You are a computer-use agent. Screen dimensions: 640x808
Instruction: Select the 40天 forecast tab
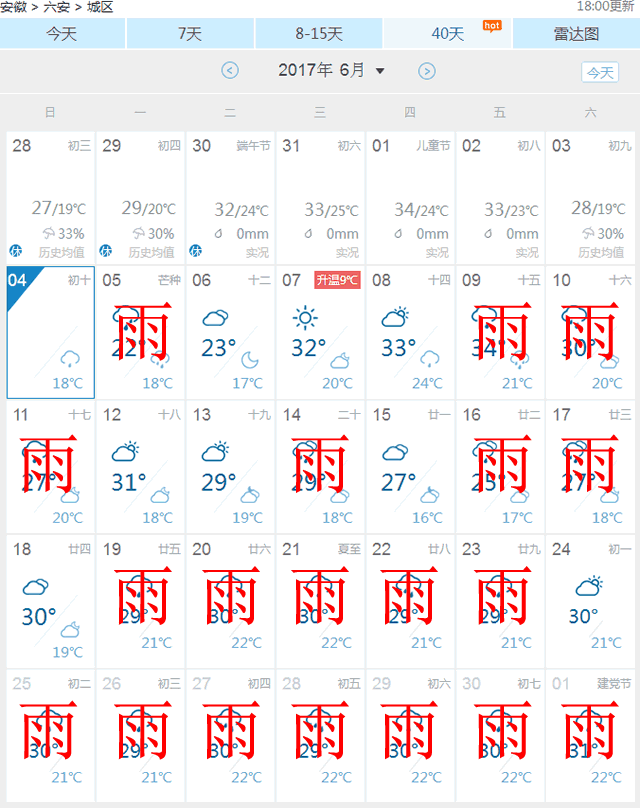click(447, 34)
